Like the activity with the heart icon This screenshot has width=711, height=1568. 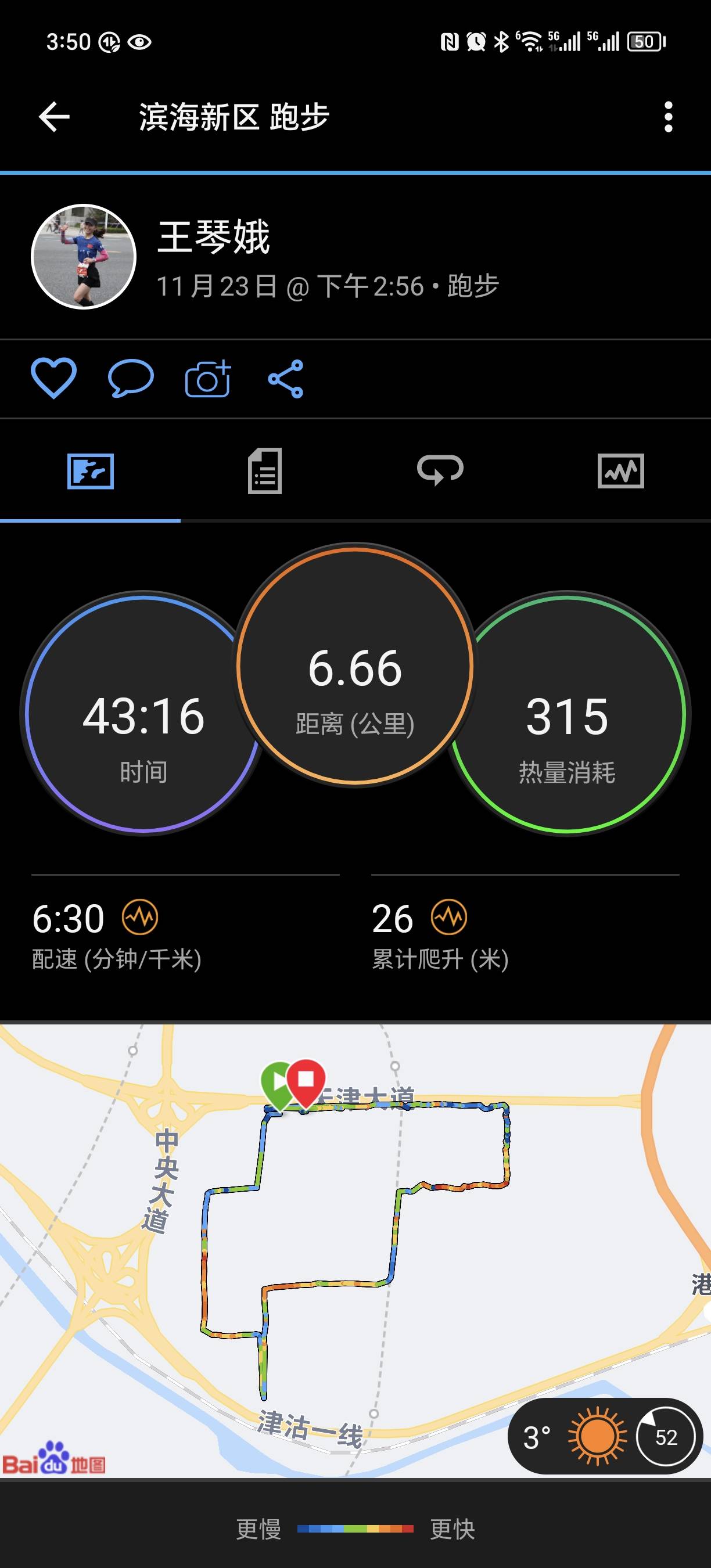[53, 379]
